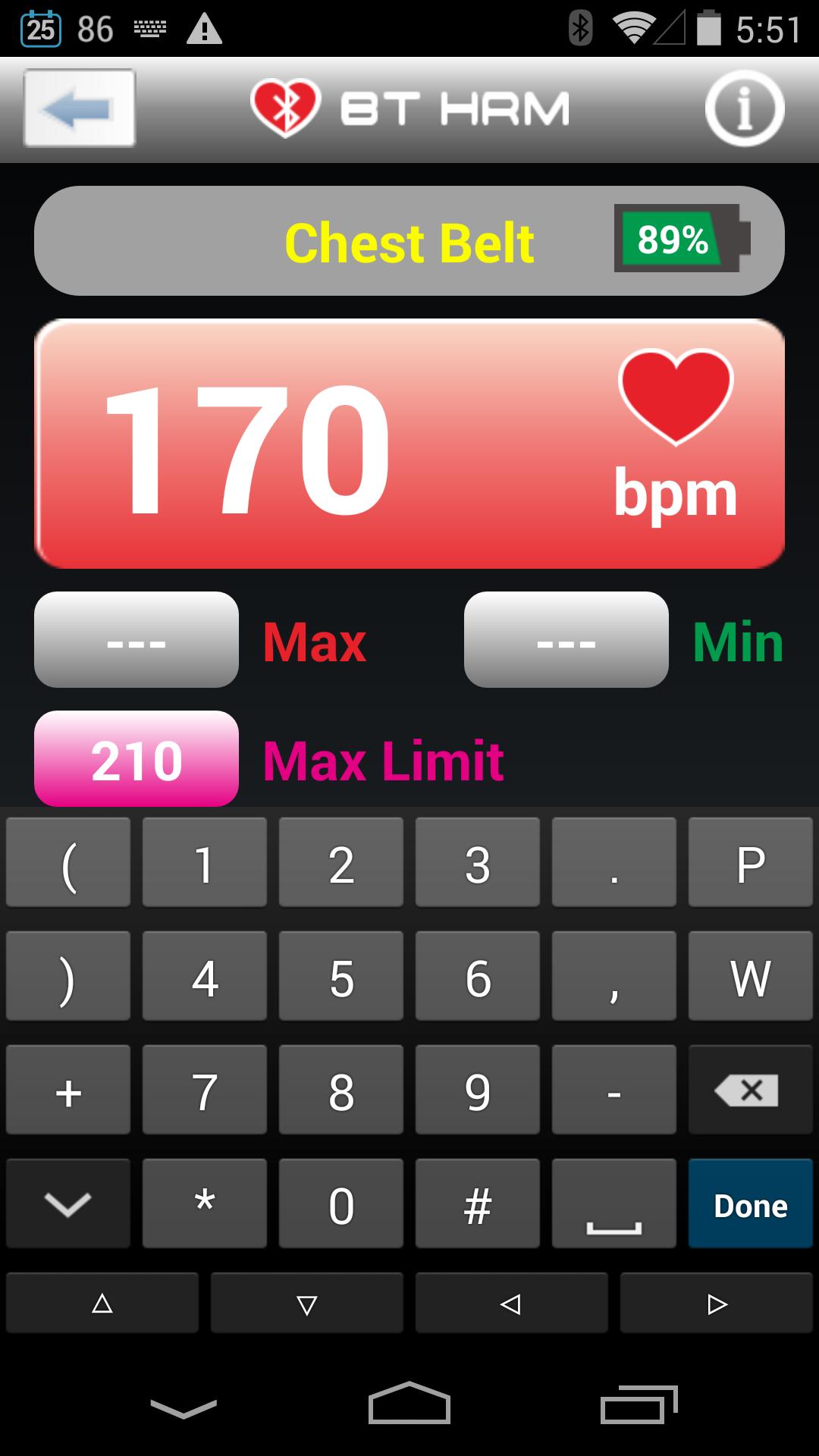Go back with the arrow button
The width and height of the screenshot is (819, 1456).
coord(80,108)
